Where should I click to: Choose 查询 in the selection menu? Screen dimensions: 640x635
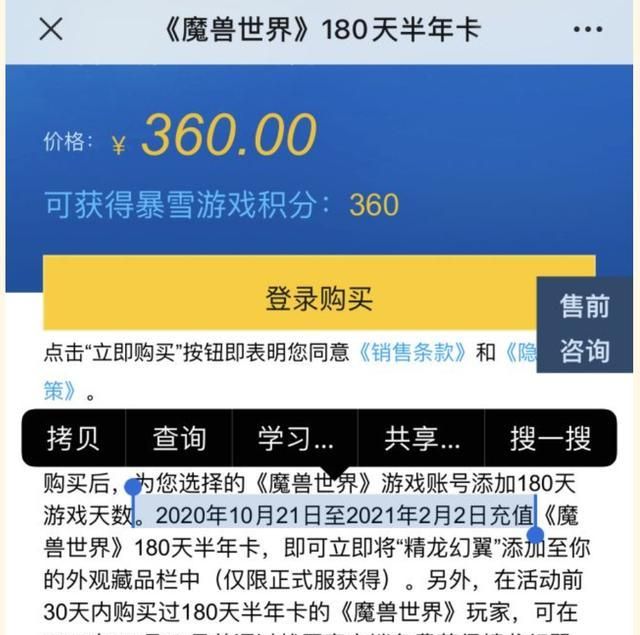click(179, 437)
